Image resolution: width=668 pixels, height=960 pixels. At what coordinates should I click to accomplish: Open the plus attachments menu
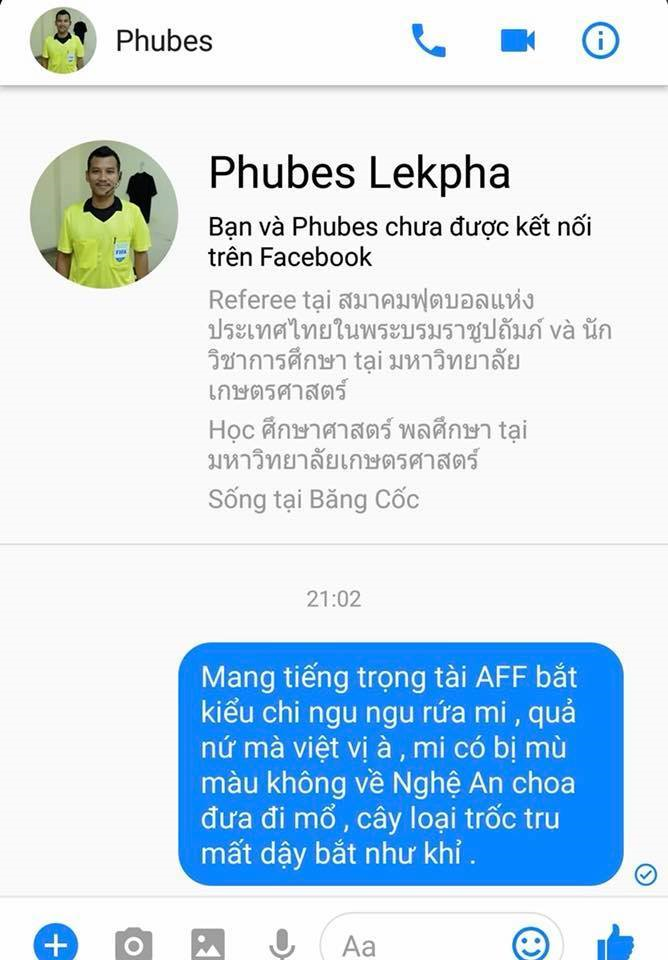point(55,943)
